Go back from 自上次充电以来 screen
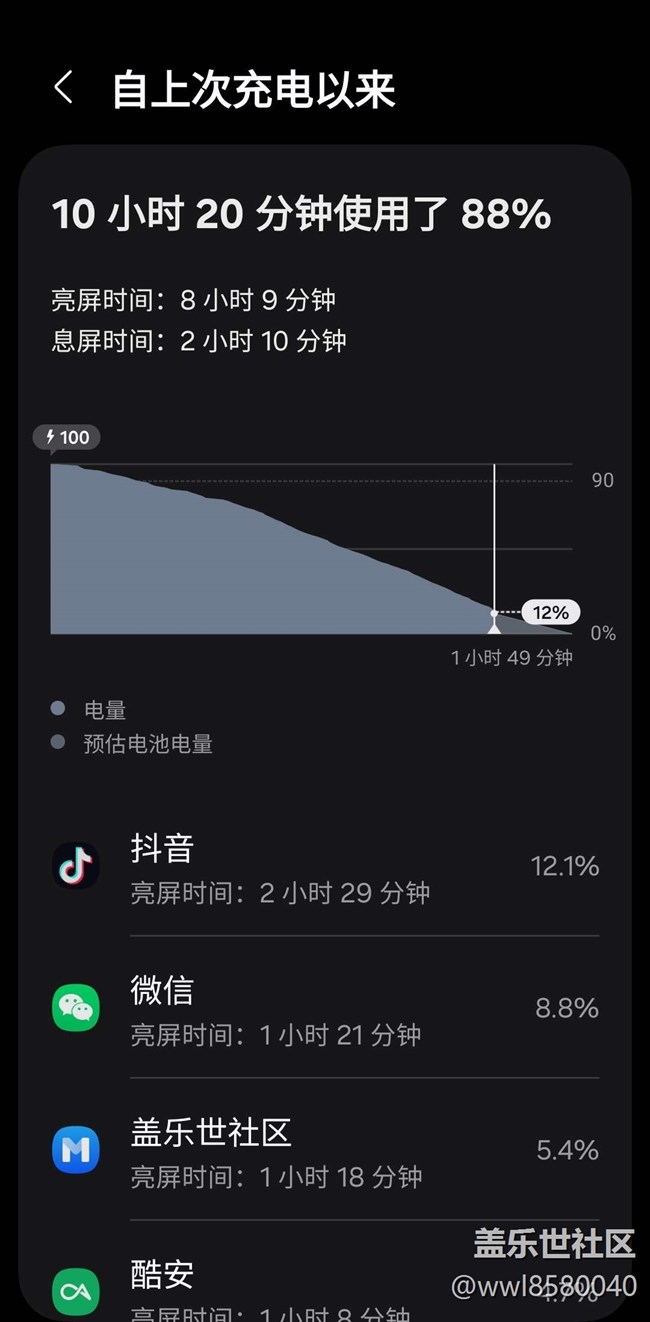Image resolution: width=650 pixels, height=1322 pixels. [64, 88]
